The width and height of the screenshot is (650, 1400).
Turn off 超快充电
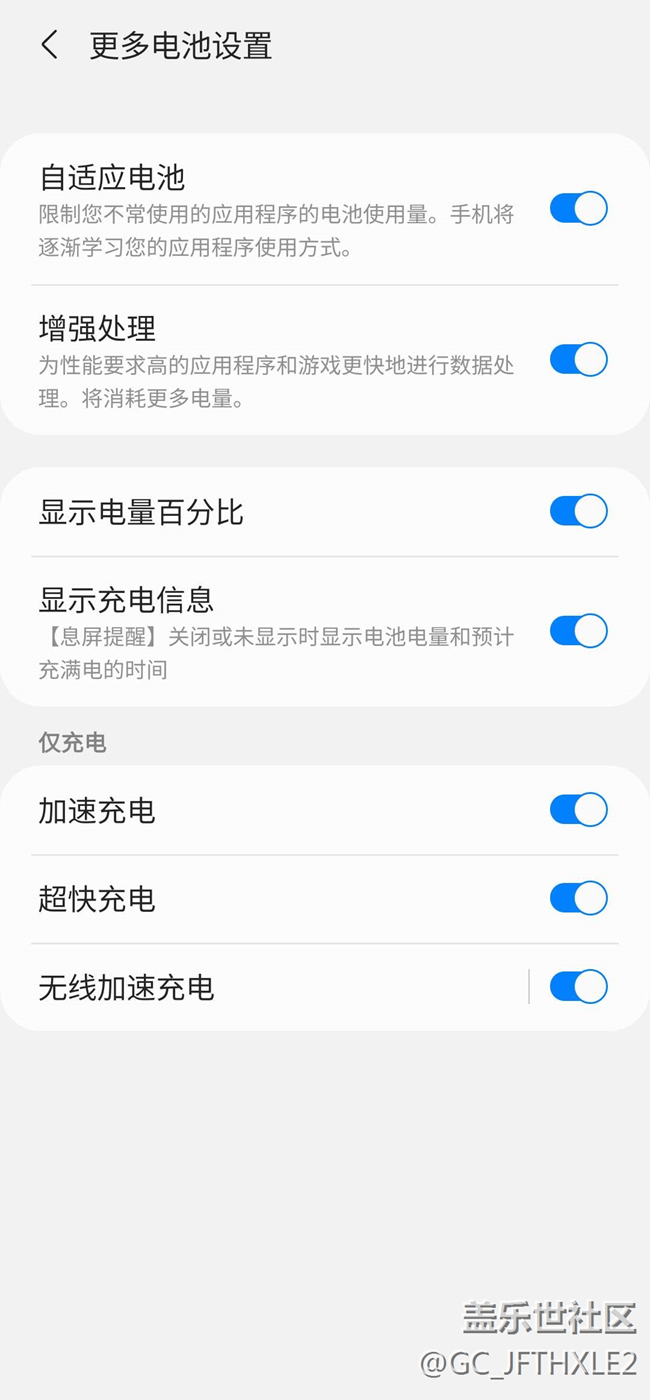(578, 898)
